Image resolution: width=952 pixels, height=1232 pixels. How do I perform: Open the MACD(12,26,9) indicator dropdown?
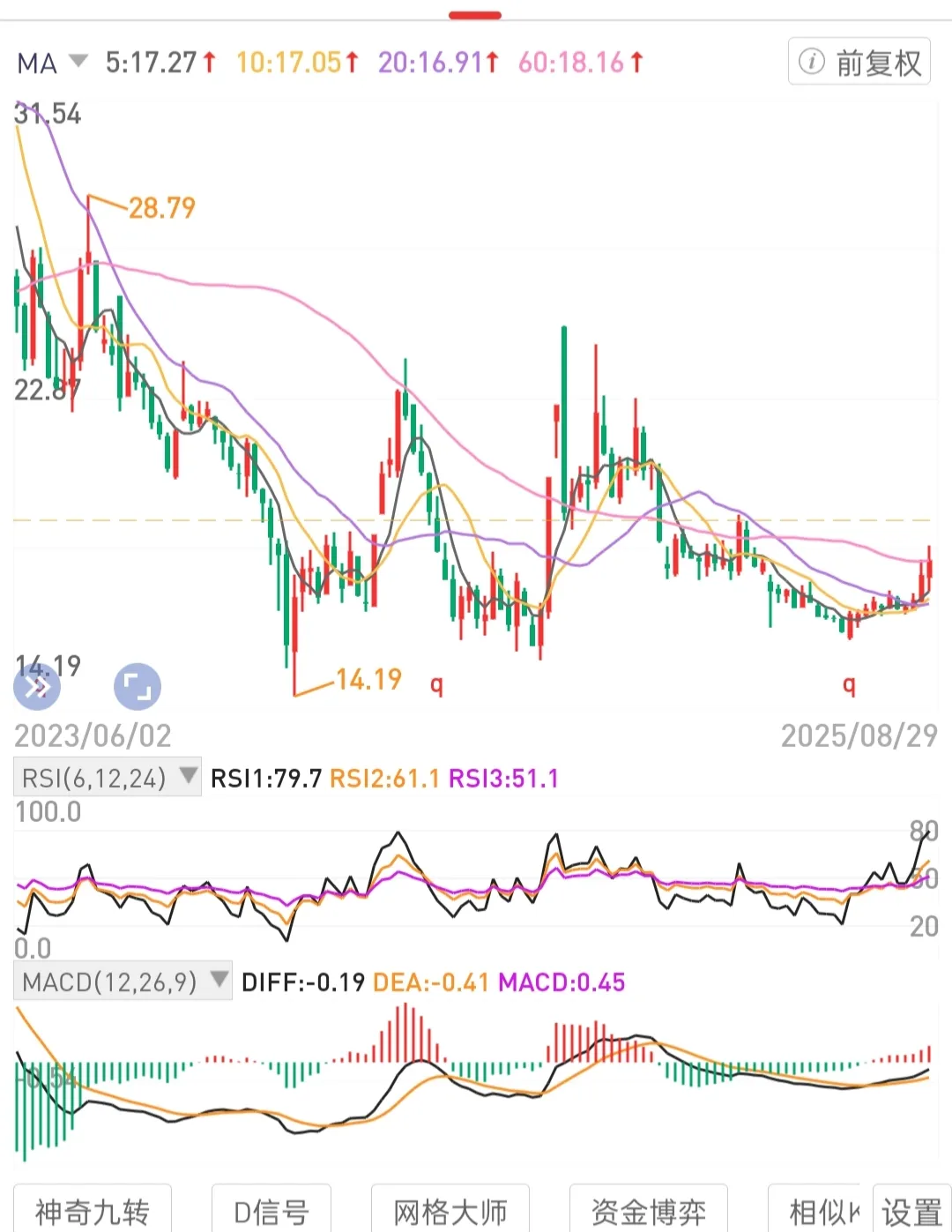[x=123, y=982]
